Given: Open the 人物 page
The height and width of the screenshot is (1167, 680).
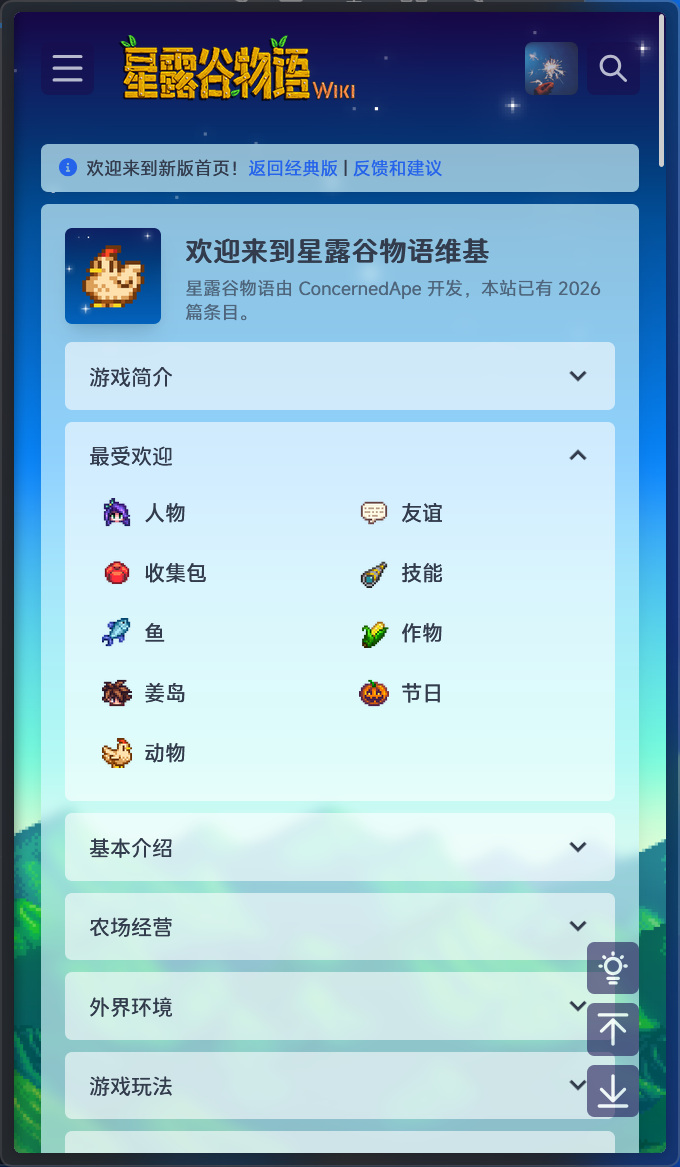Looking at the screenshot, I should tap(144, 513).
